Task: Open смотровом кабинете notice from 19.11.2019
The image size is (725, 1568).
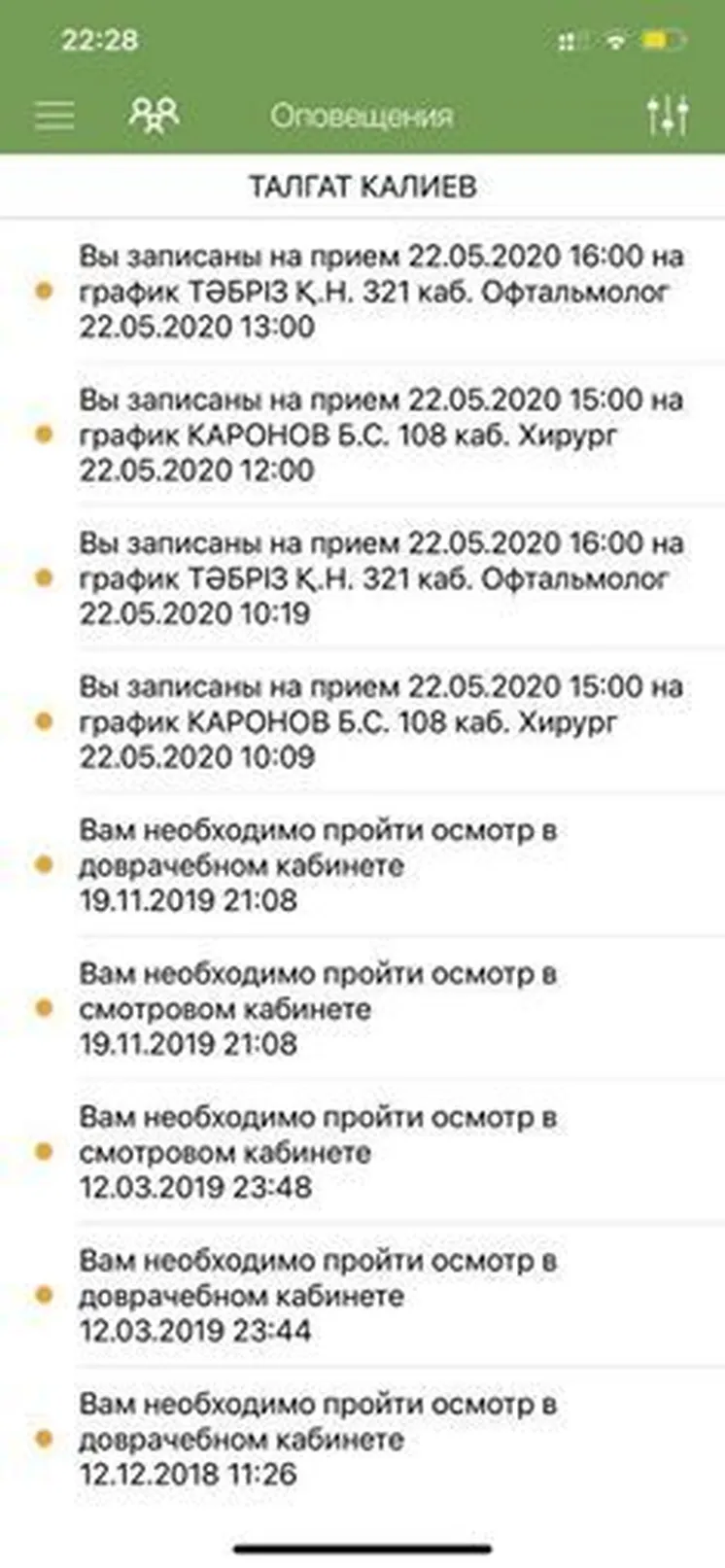Action: [381, 1008]
